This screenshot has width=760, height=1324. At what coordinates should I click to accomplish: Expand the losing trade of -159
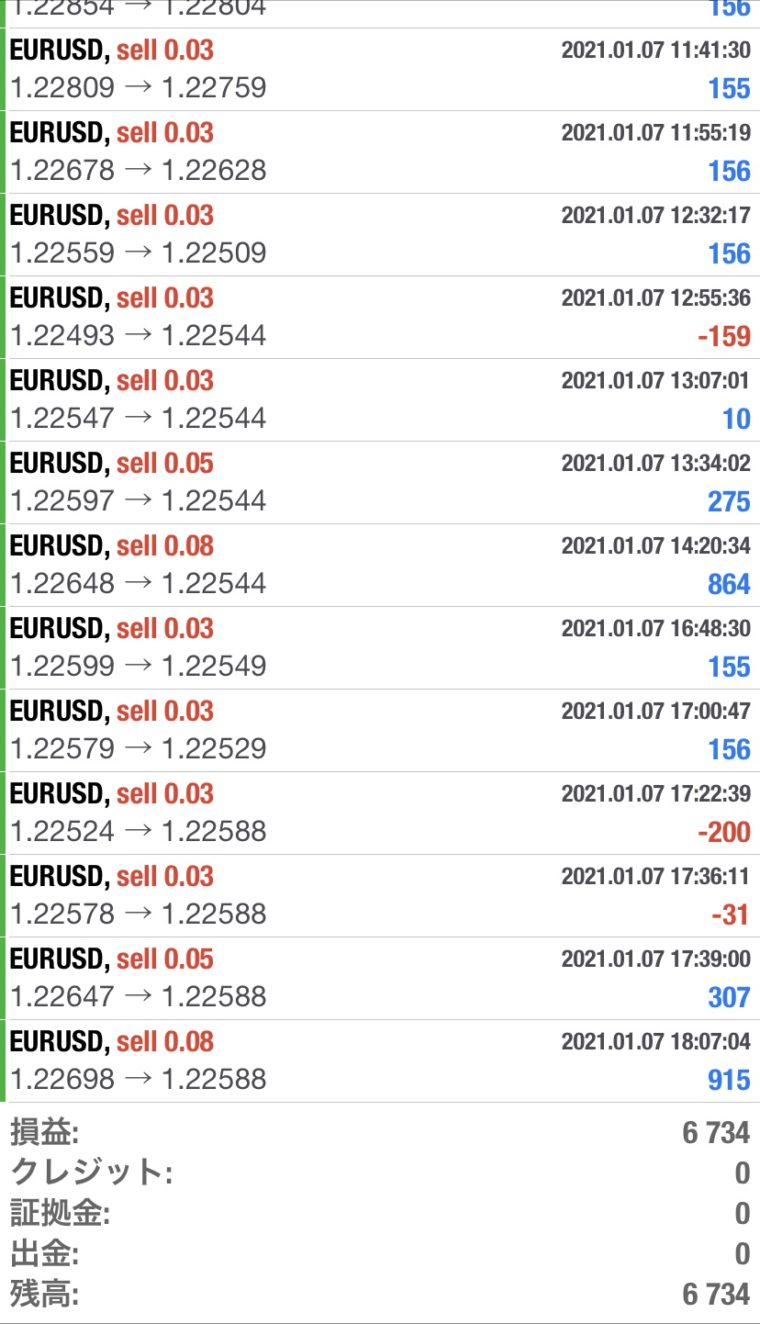click(380, 317)
